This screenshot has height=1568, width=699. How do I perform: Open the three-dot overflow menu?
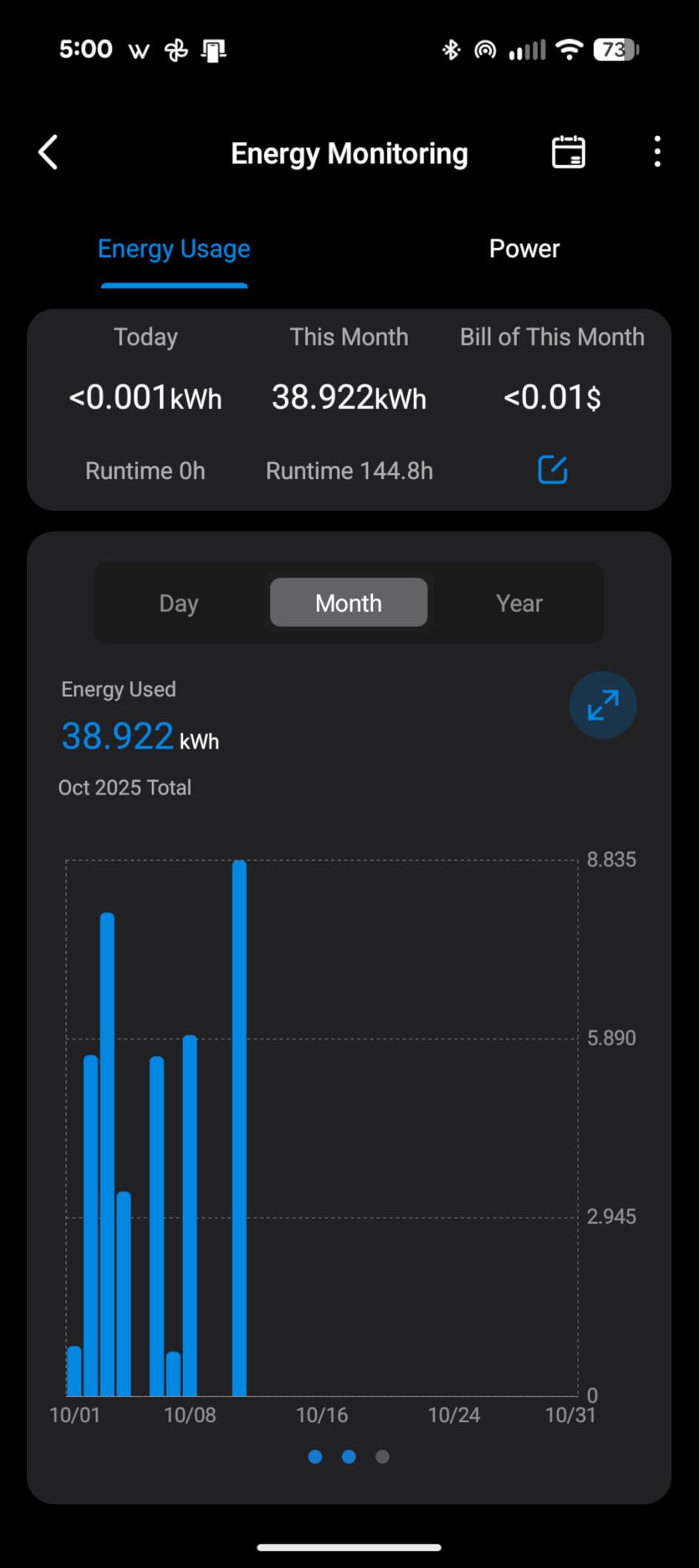coord(657,153)
